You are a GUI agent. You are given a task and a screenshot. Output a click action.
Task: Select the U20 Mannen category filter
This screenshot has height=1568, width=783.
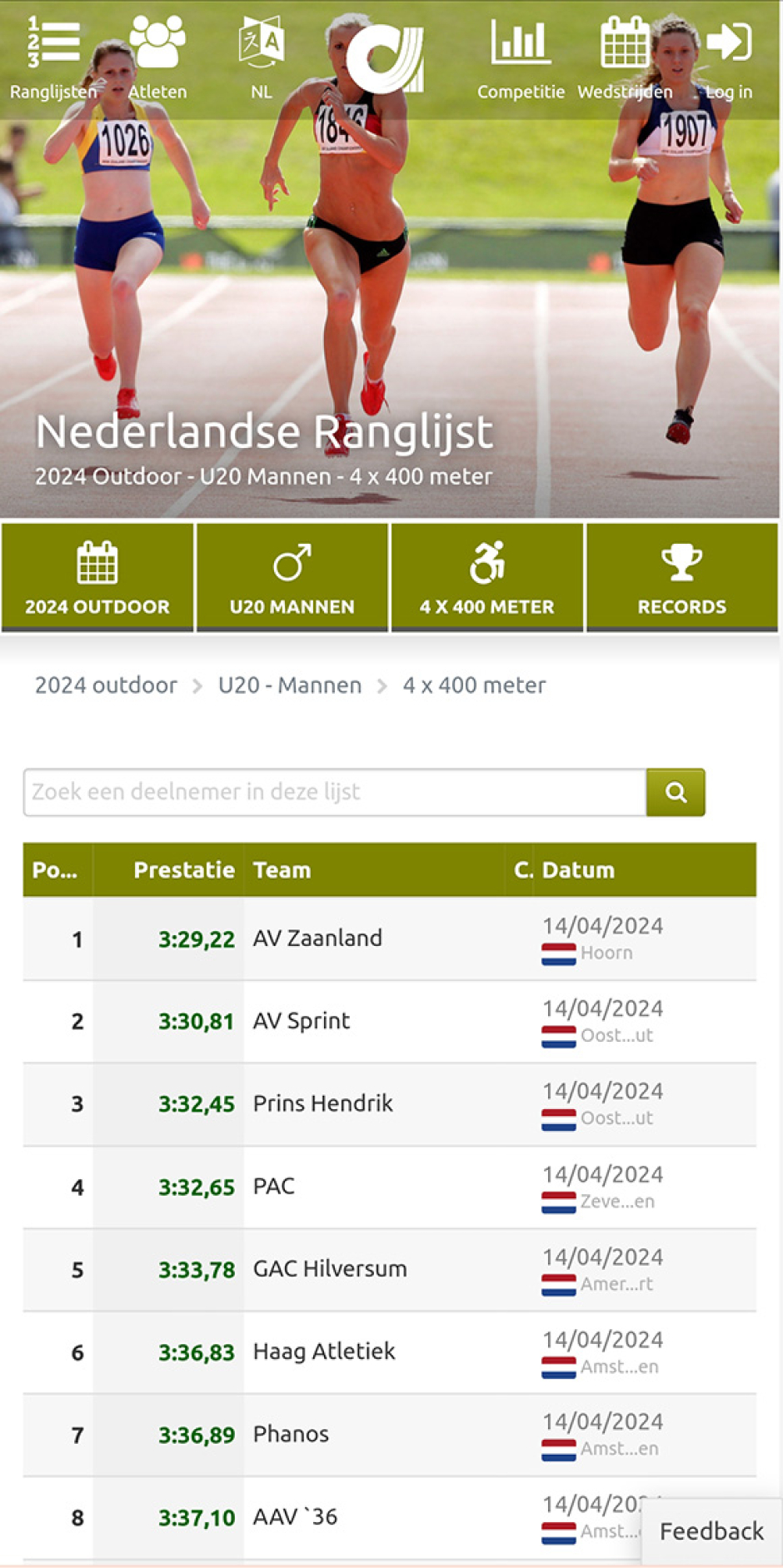click(x=292, y=577)
